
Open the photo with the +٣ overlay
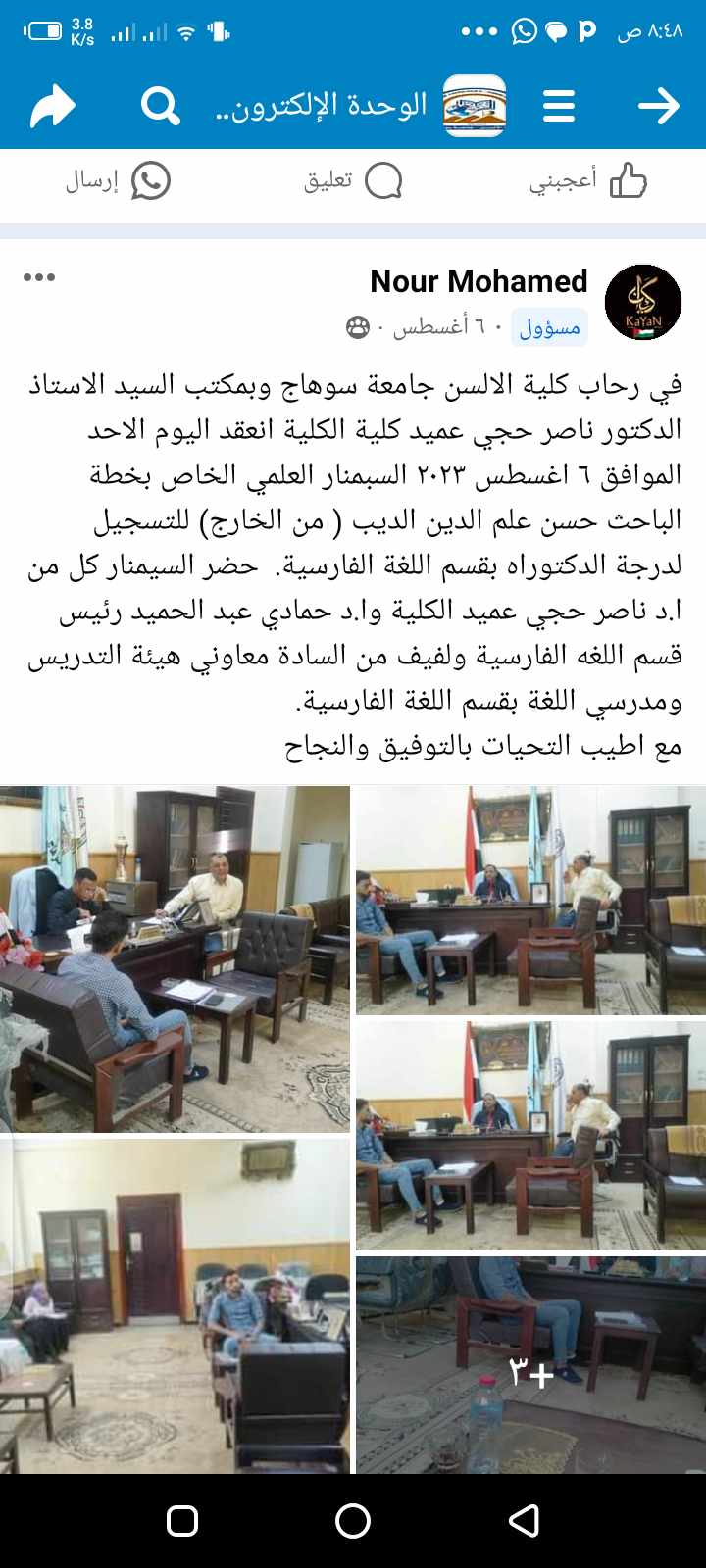[529, 1364]
